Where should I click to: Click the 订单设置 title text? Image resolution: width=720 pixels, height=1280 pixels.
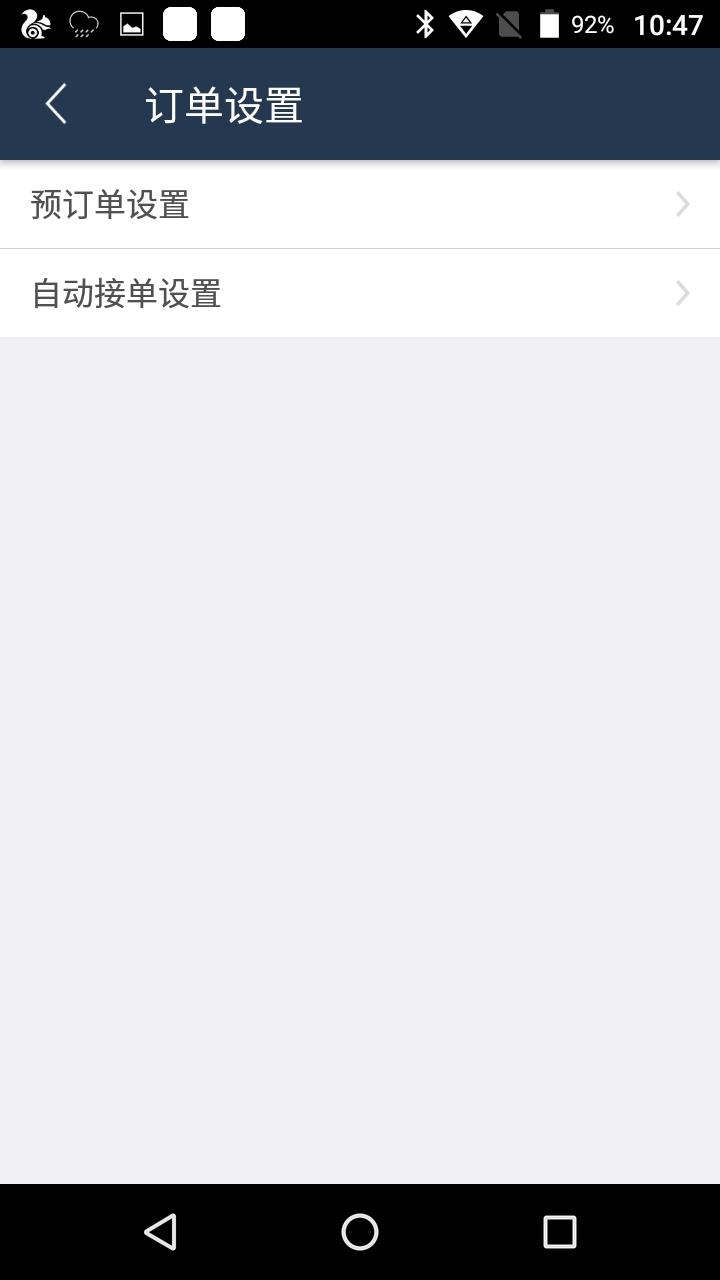coord(223,103)
